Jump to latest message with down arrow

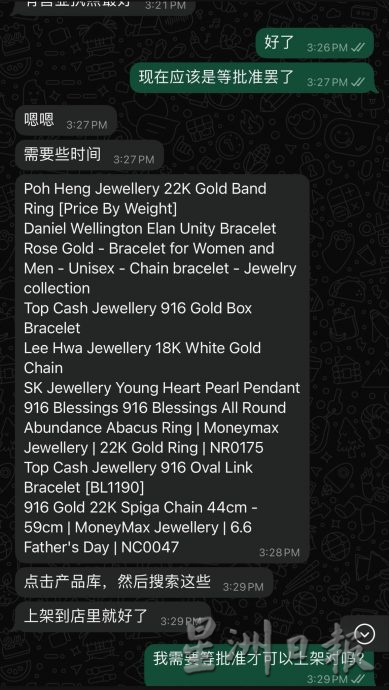pos(365,634)
